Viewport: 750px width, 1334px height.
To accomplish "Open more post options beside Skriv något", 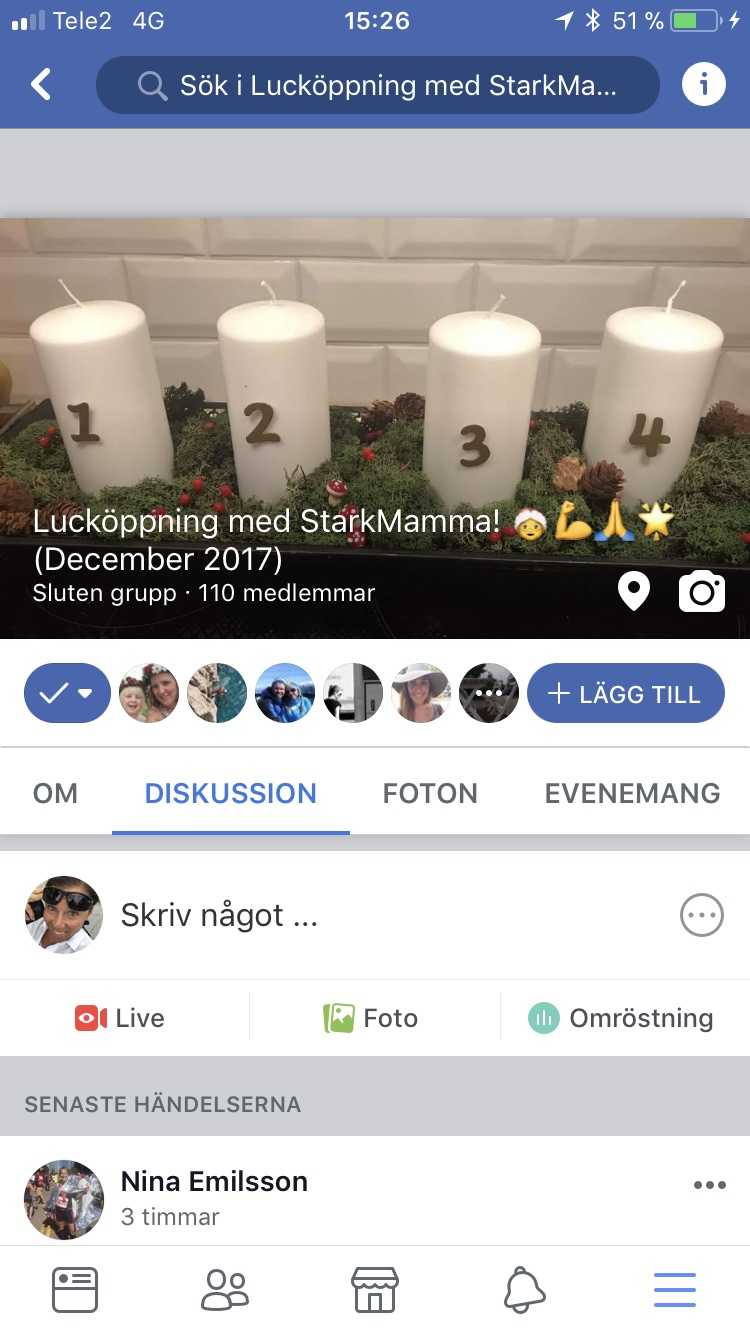I will tap(701, 915).
